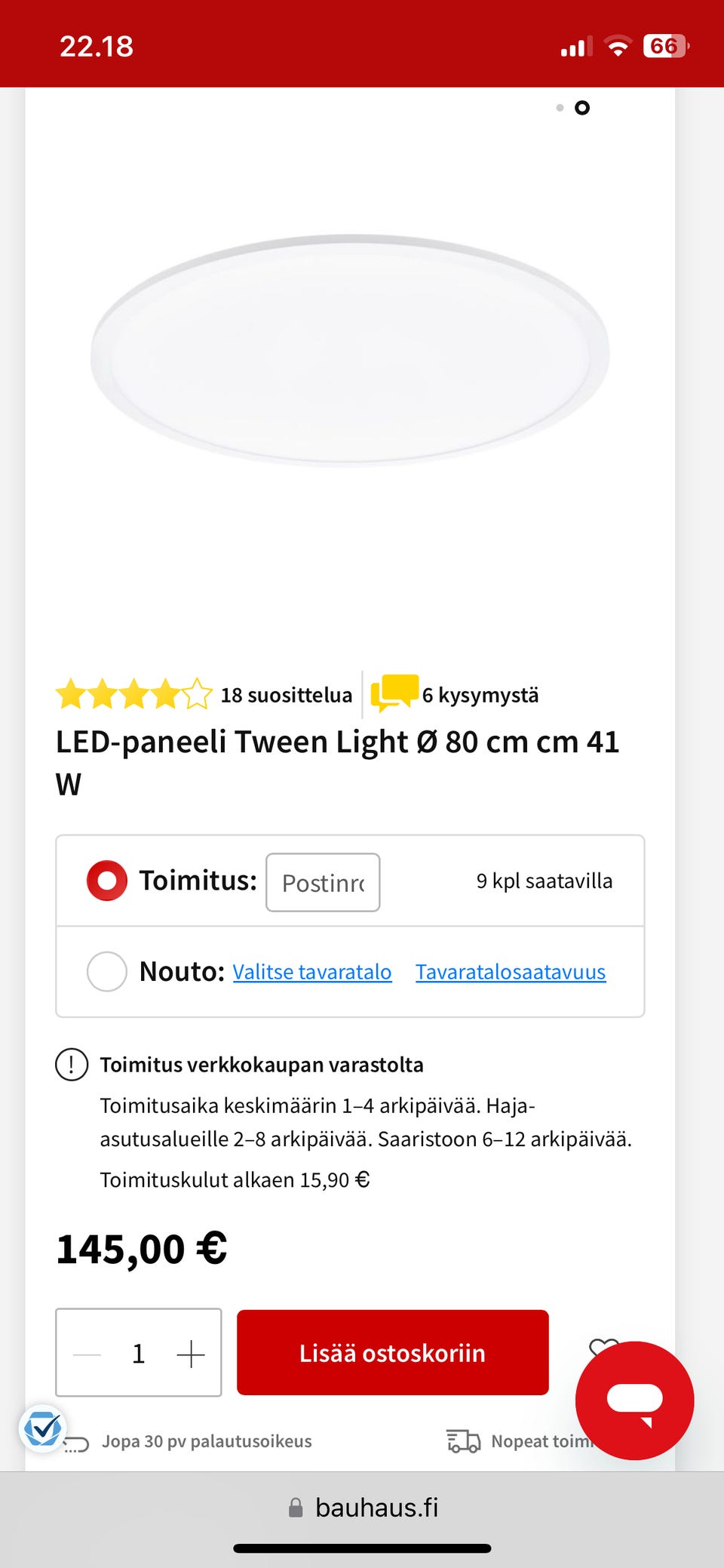
Task: Decrease quantity with the minus button
Action: (87, 1354)
